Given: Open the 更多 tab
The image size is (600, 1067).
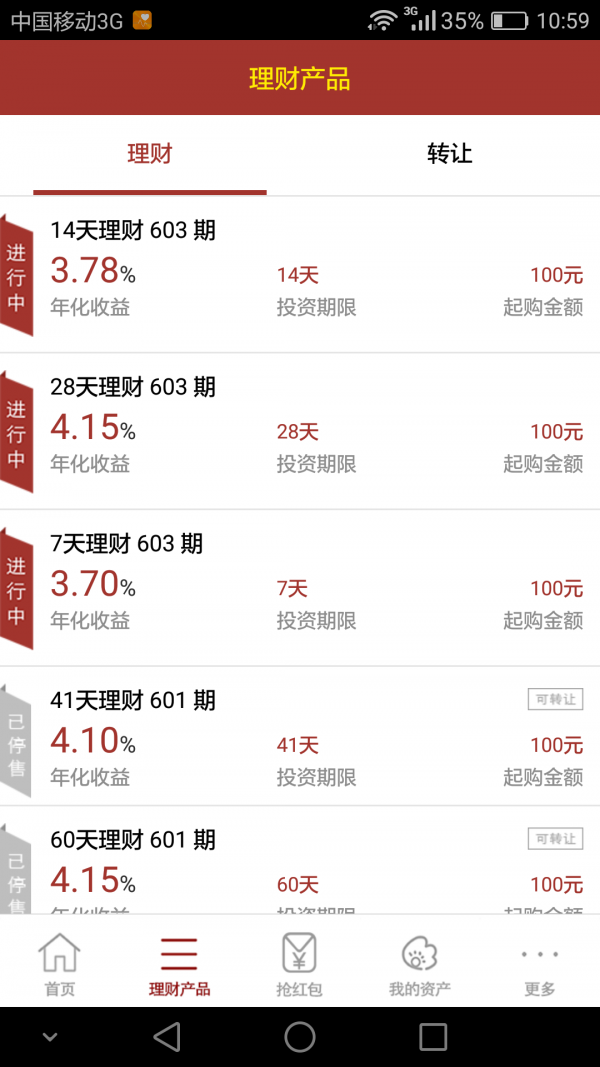Looking at the screenshot, I should pyautogui.click(x=540, y=964).
